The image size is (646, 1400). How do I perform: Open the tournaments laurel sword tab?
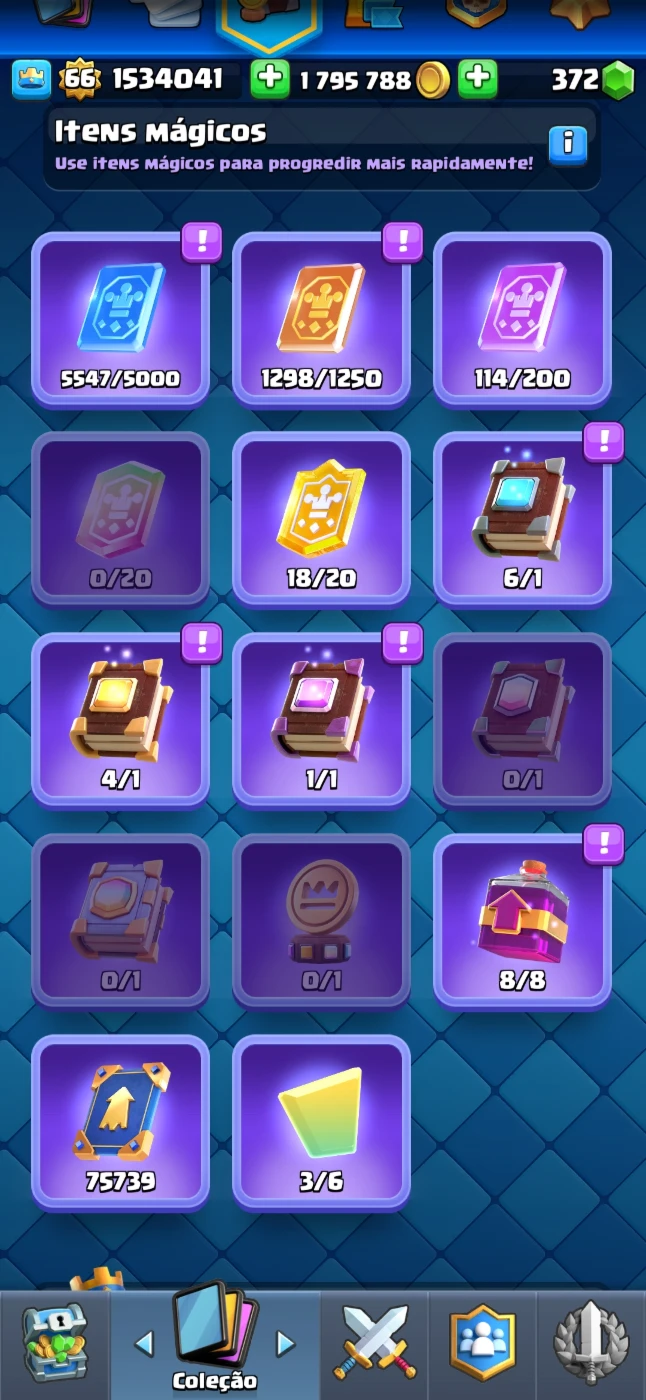pos(591,1343)
